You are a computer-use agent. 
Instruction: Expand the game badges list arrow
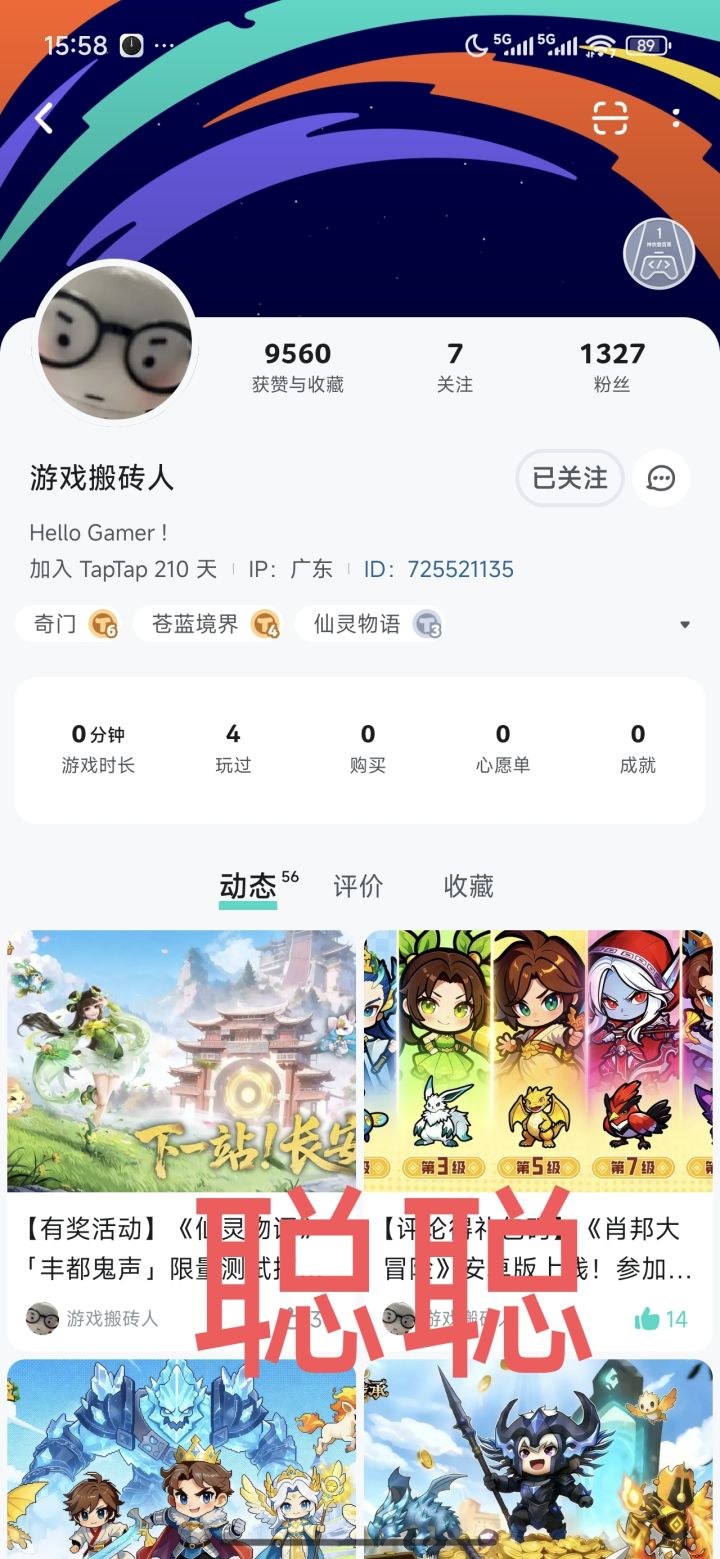click(x=684, y=623)
